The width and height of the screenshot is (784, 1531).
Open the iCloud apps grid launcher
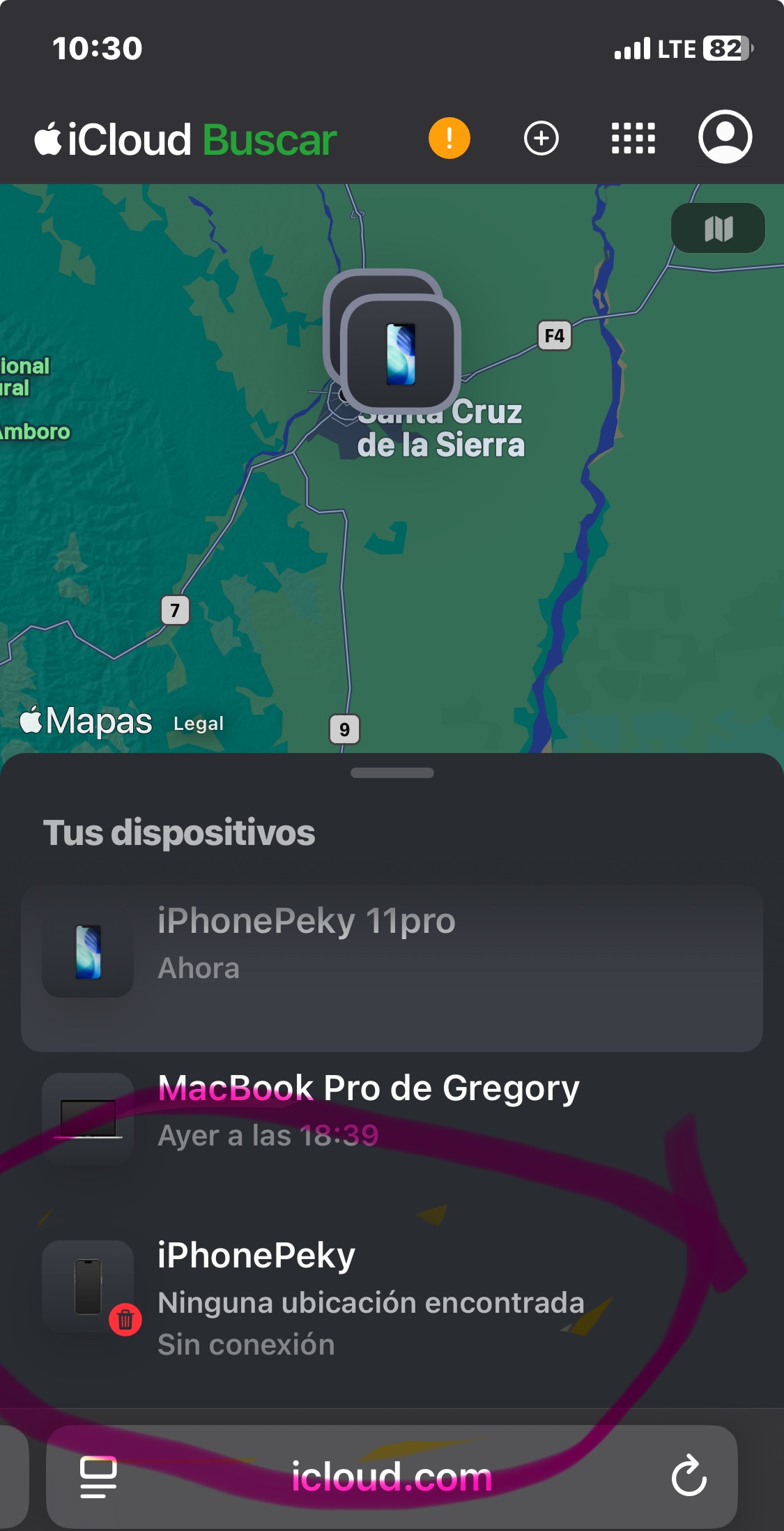[633, 138]
